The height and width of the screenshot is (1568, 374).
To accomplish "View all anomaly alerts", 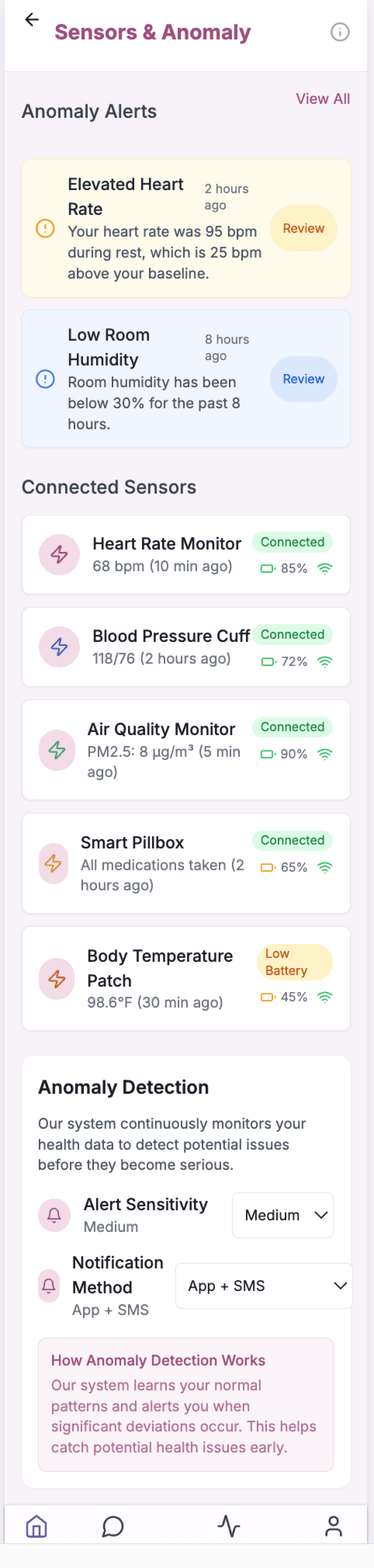I will [322, 99].
